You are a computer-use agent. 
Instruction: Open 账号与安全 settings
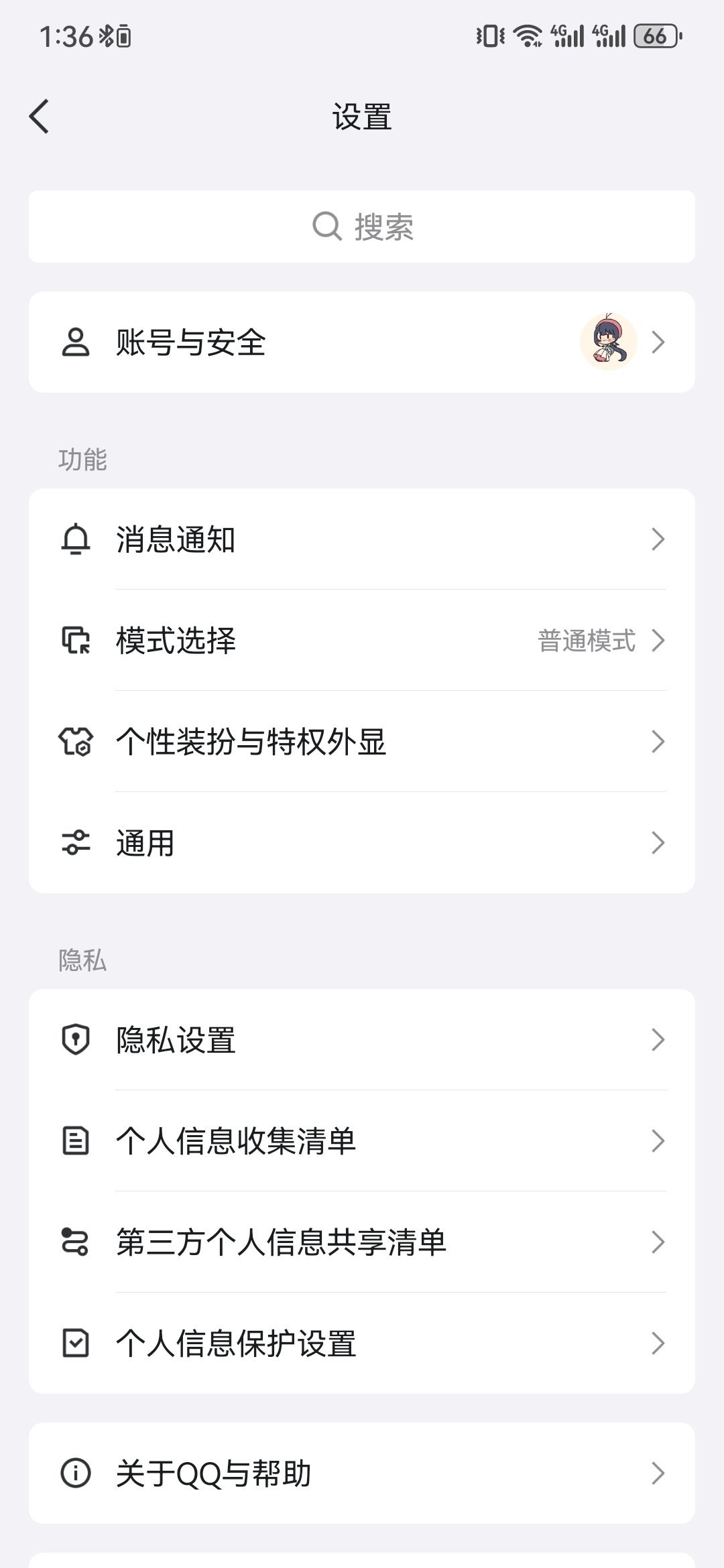(x=362, y=342)
